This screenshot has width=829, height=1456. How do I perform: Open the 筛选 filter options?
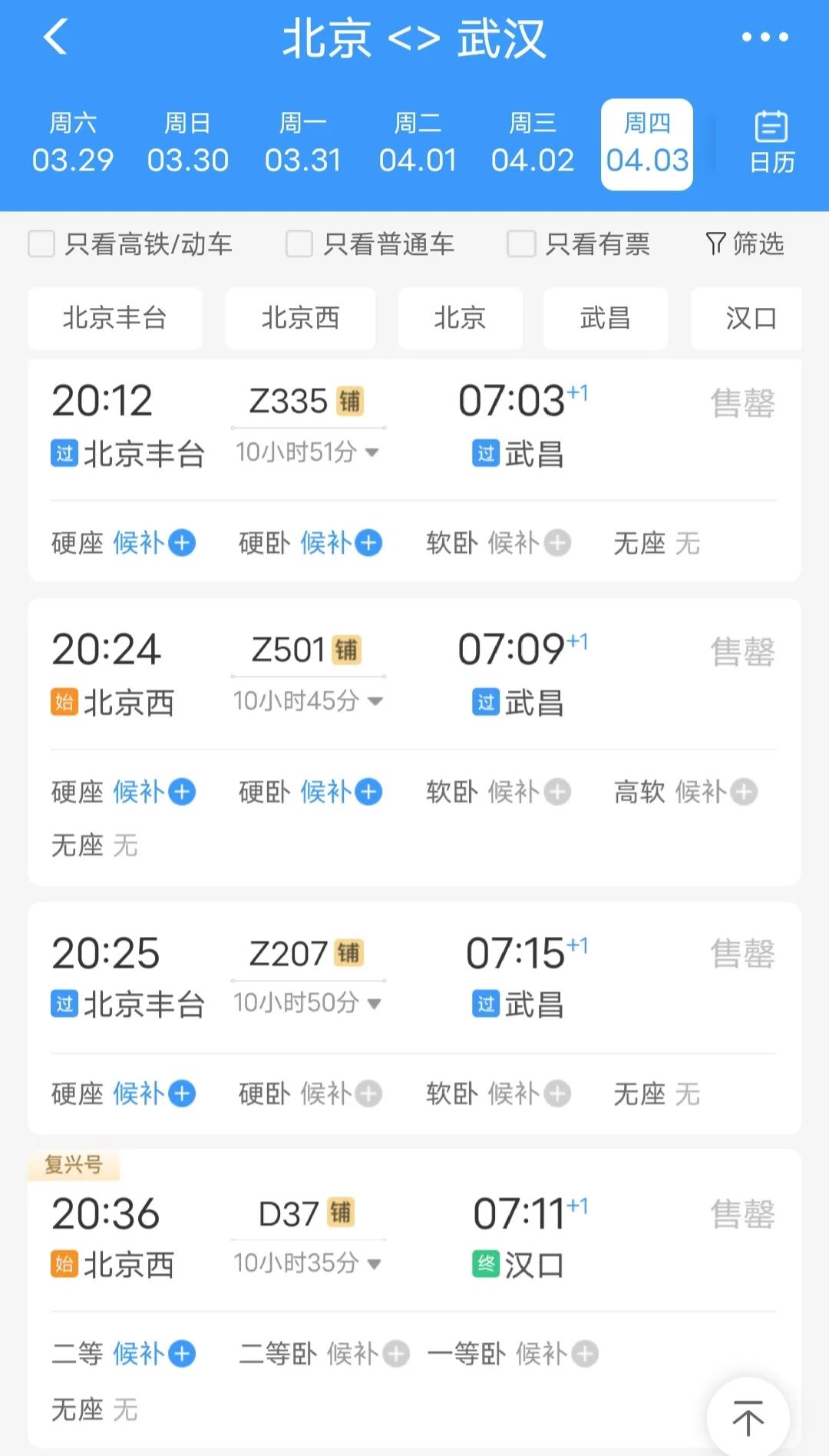pyautogui.click(x=745, y=243)
